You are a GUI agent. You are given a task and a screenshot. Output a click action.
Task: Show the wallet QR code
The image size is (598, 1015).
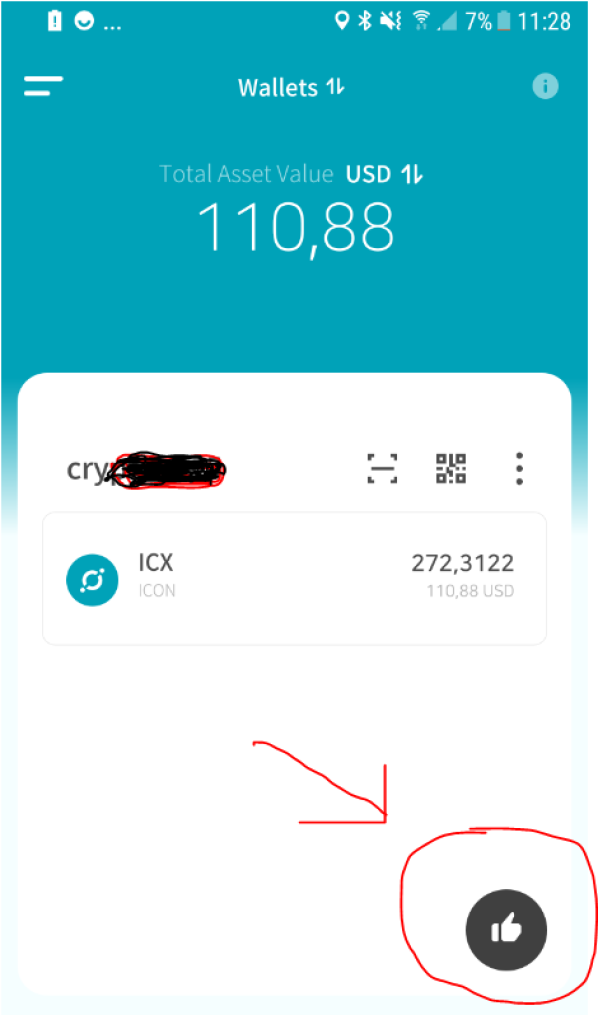click(451, 469)
